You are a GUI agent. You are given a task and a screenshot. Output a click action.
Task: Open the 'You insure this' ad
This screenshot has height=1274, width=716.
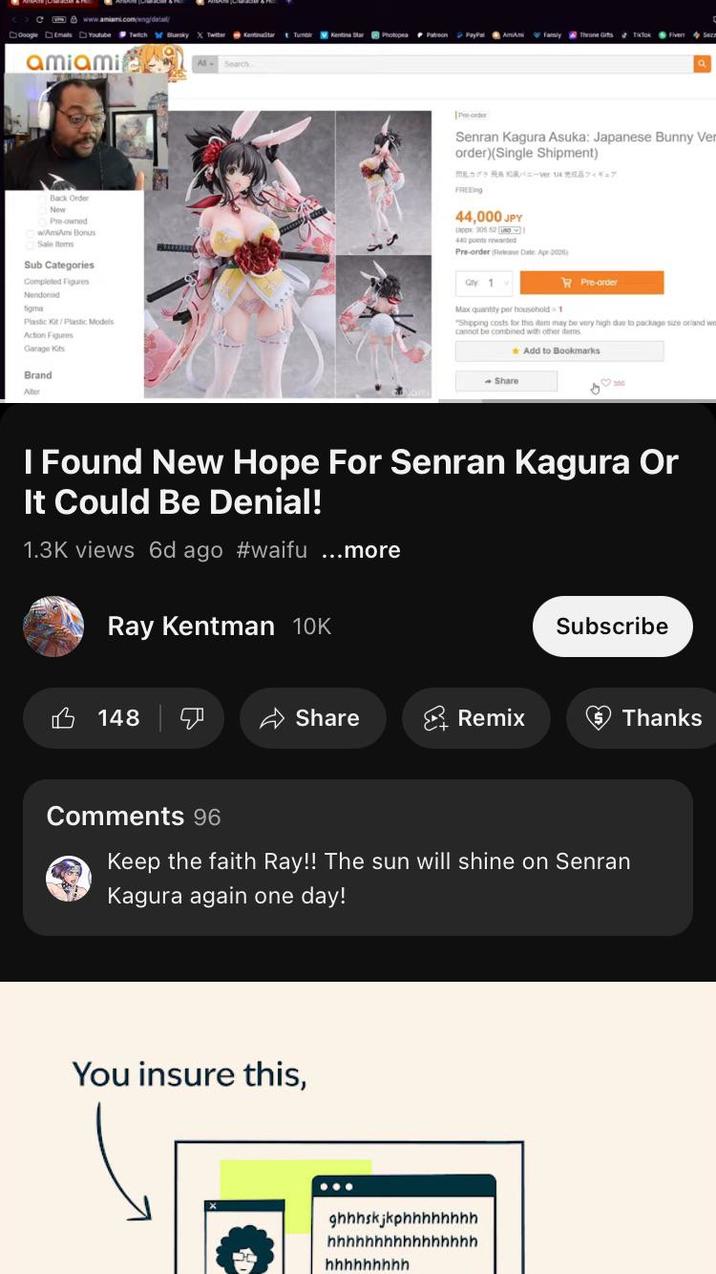357,1130
